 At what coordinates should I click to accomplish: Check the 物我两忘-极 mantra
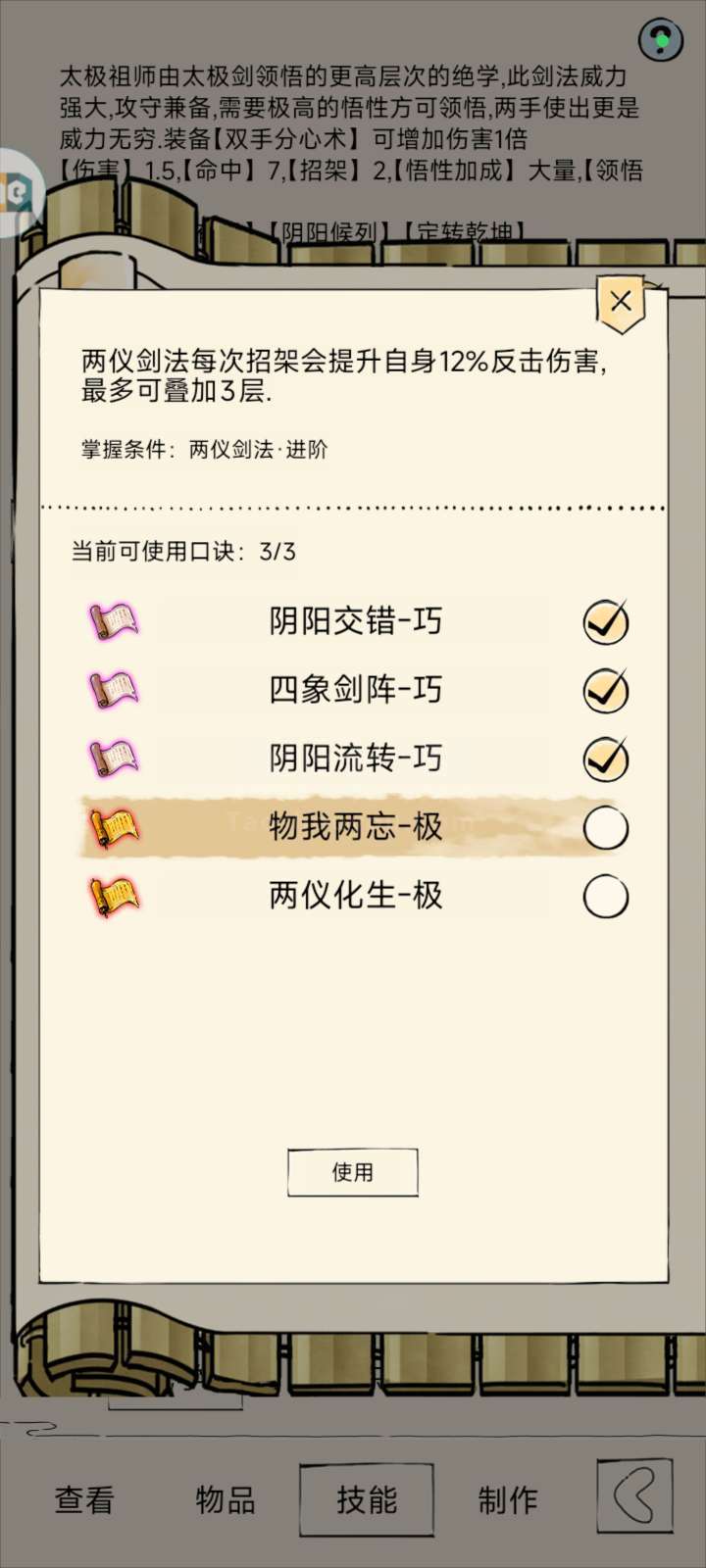pos(606,828)
